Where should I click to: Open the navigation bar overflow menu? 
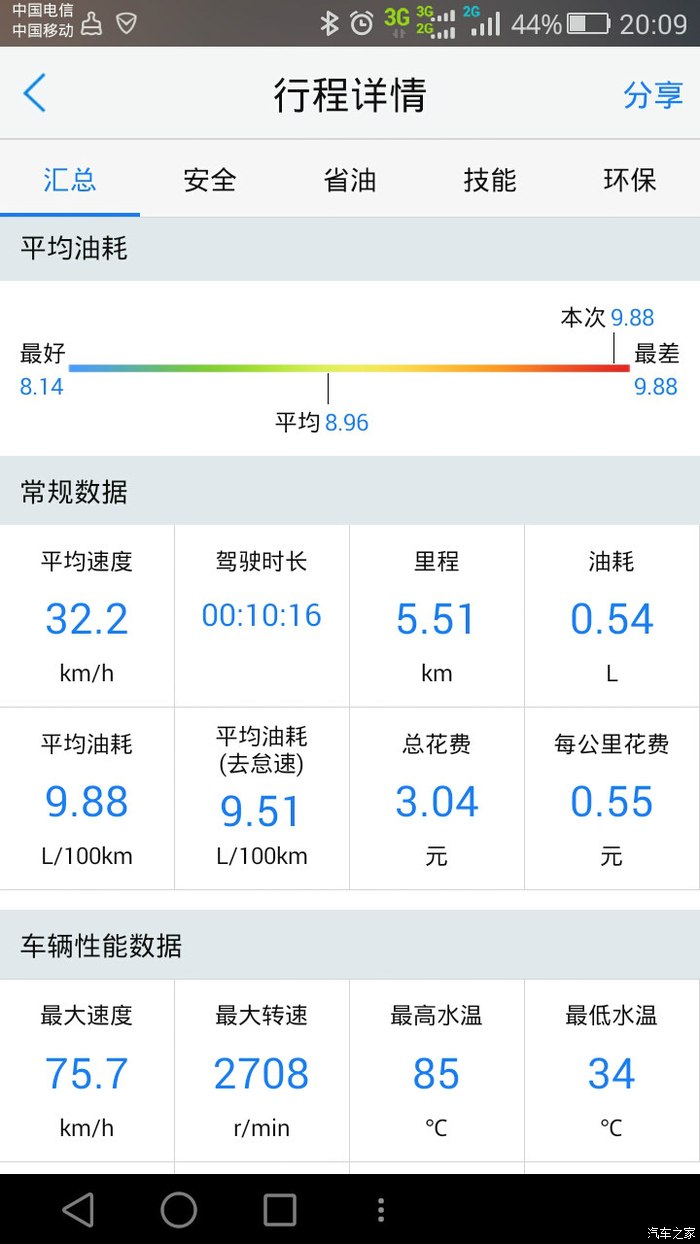(381, 1210)
